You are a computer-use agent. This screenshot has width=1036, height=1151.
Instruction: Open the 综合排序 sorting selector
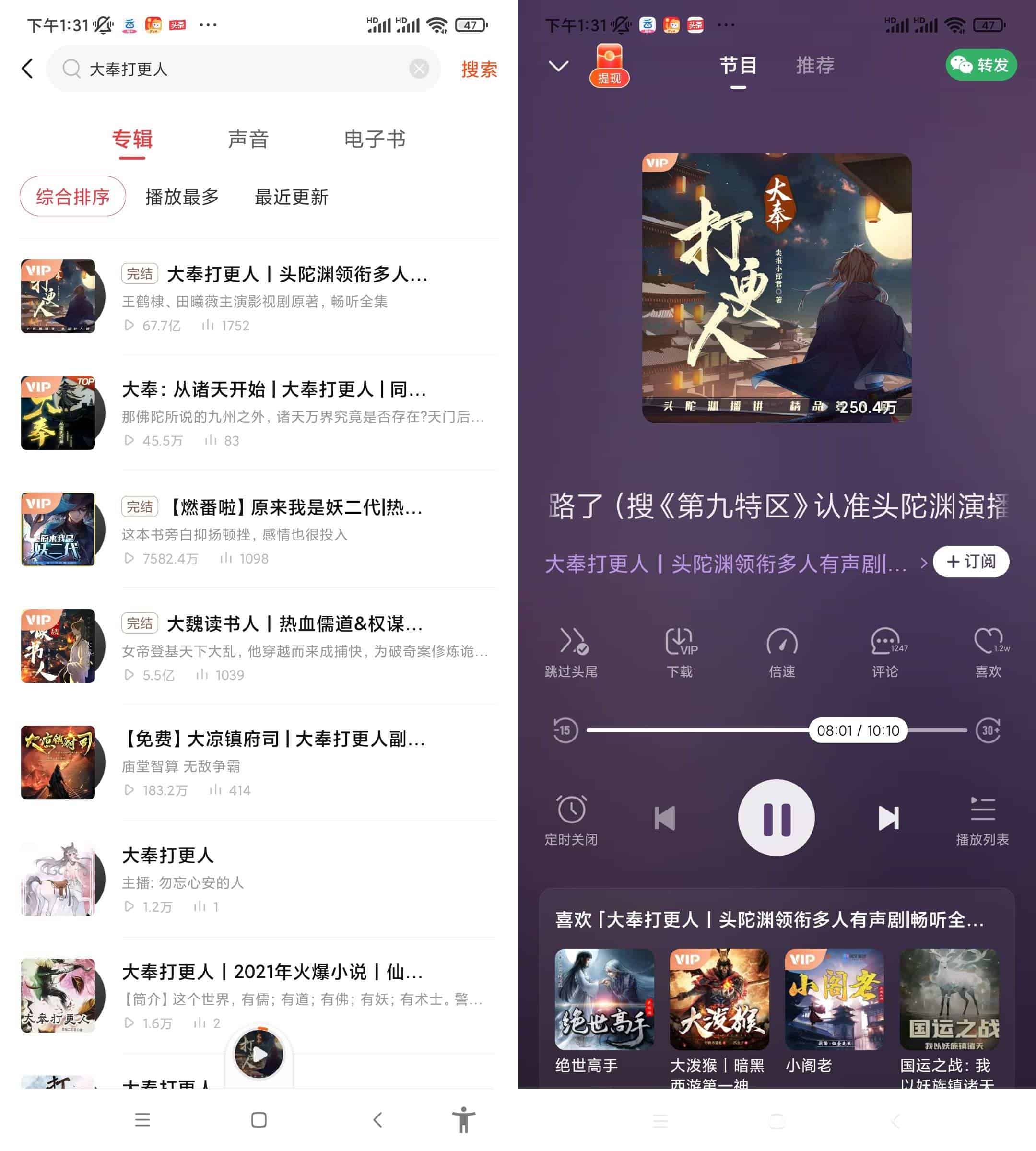pos(73,196)
